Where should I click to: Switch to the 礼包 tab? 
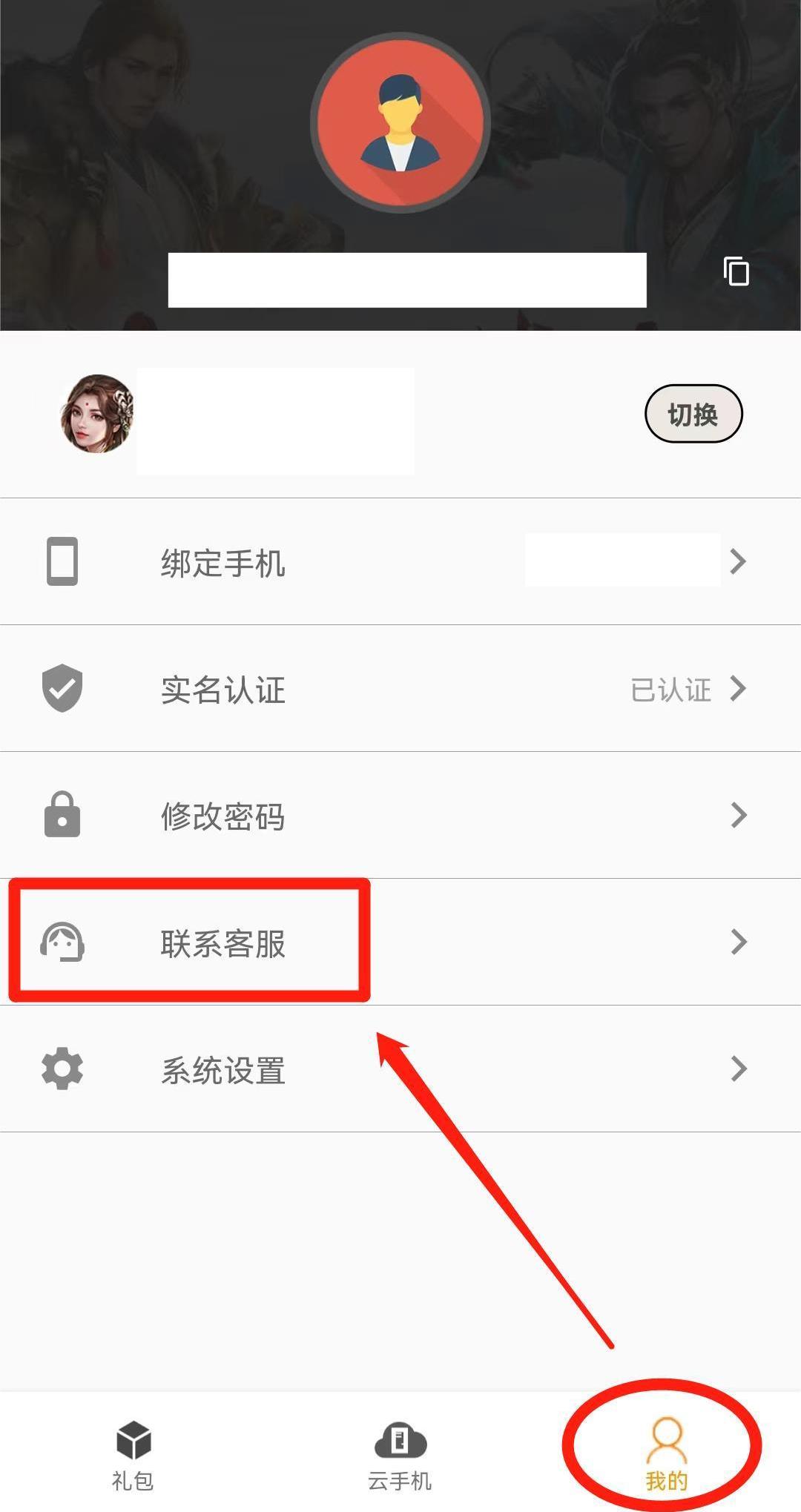pyautogui.click(x=133, y=1457)
